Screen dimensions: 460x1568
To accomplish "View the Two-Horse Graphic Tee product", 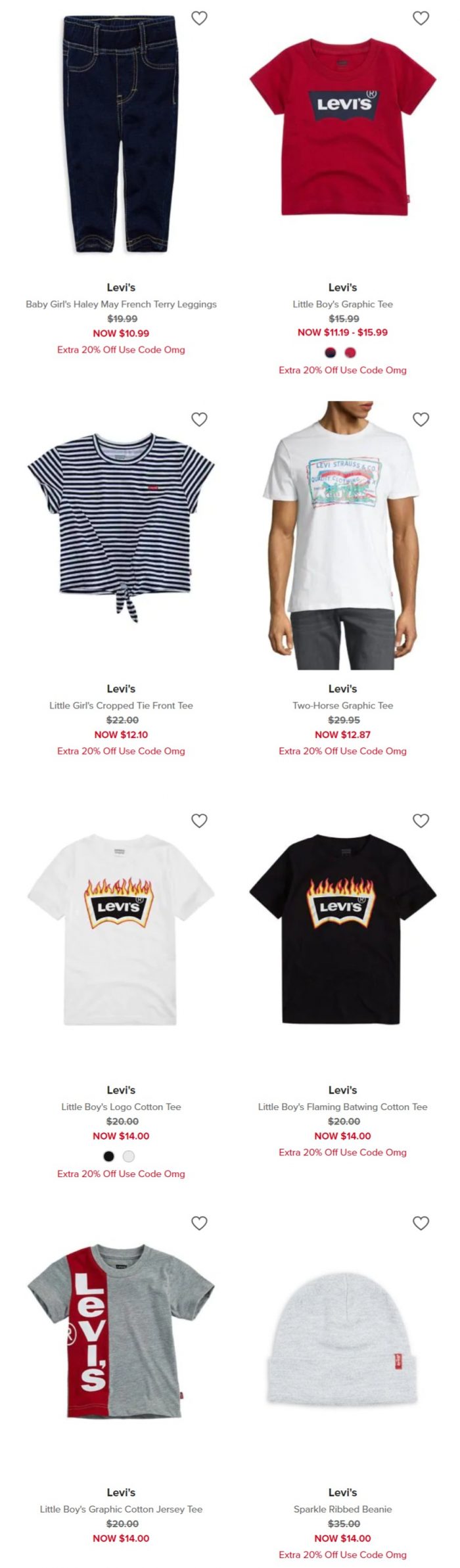I will pos(342,536).
